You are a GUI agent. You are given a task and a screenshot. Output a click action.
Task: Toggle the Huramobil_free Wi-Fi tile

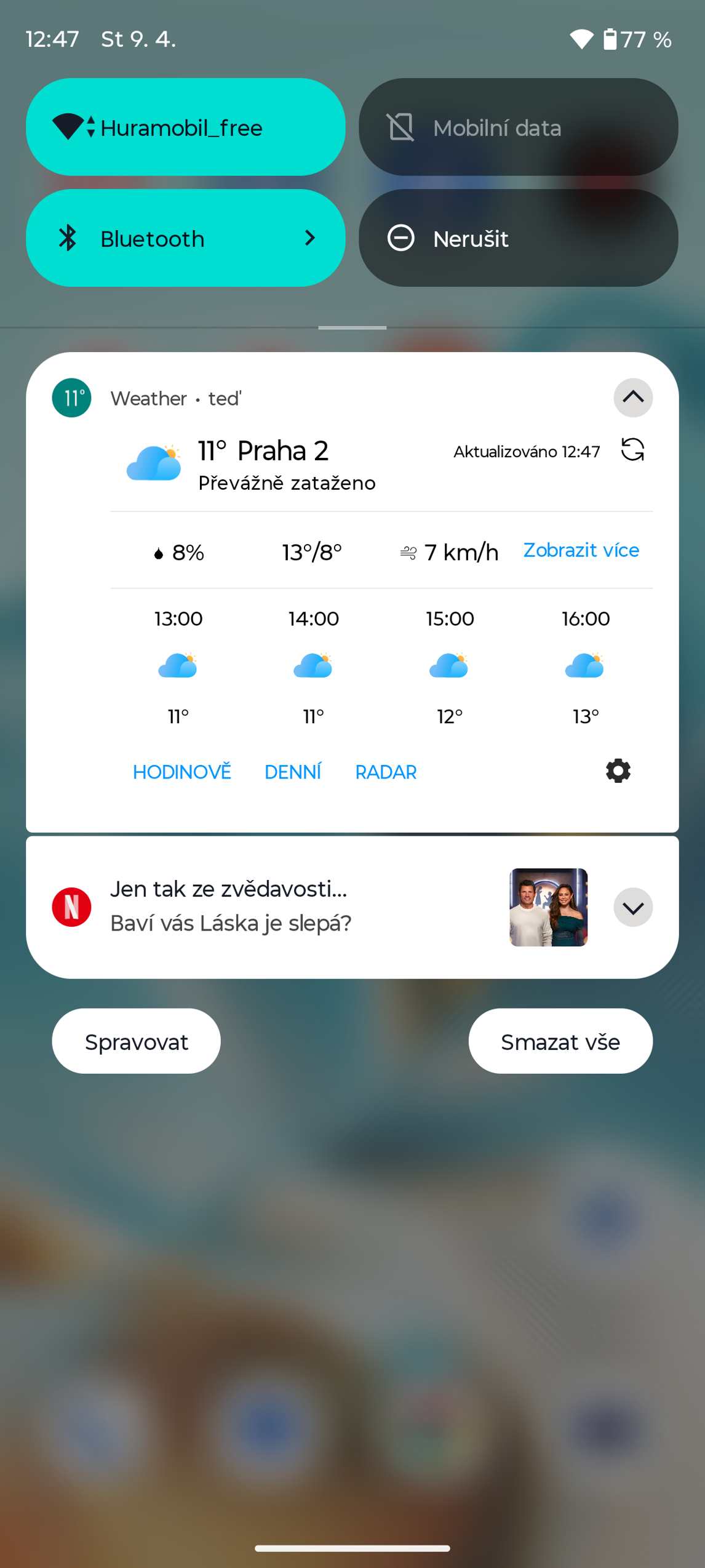(x=185, y=127)
